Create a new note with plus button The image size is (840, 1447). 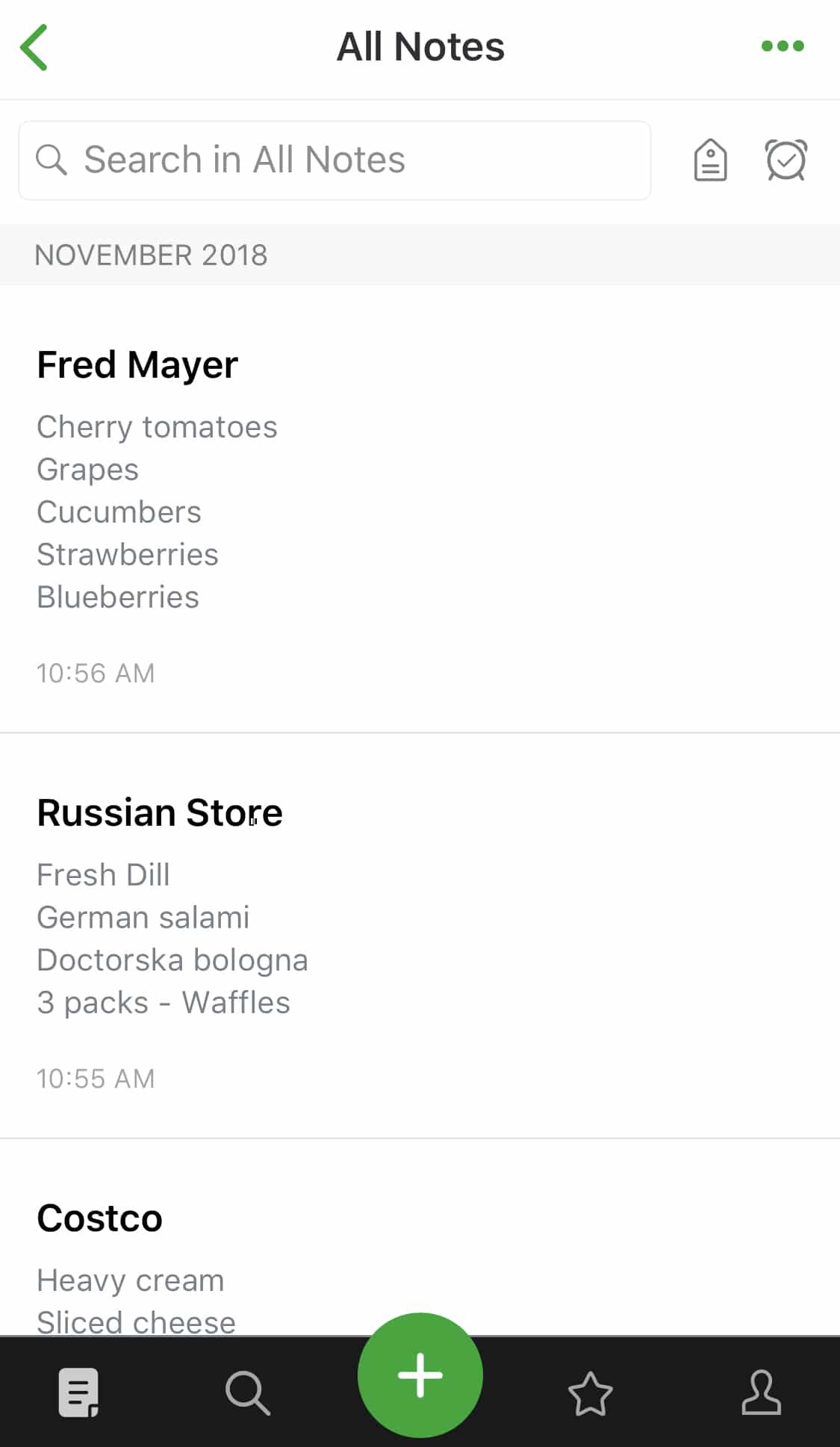tap(420, 1375)
